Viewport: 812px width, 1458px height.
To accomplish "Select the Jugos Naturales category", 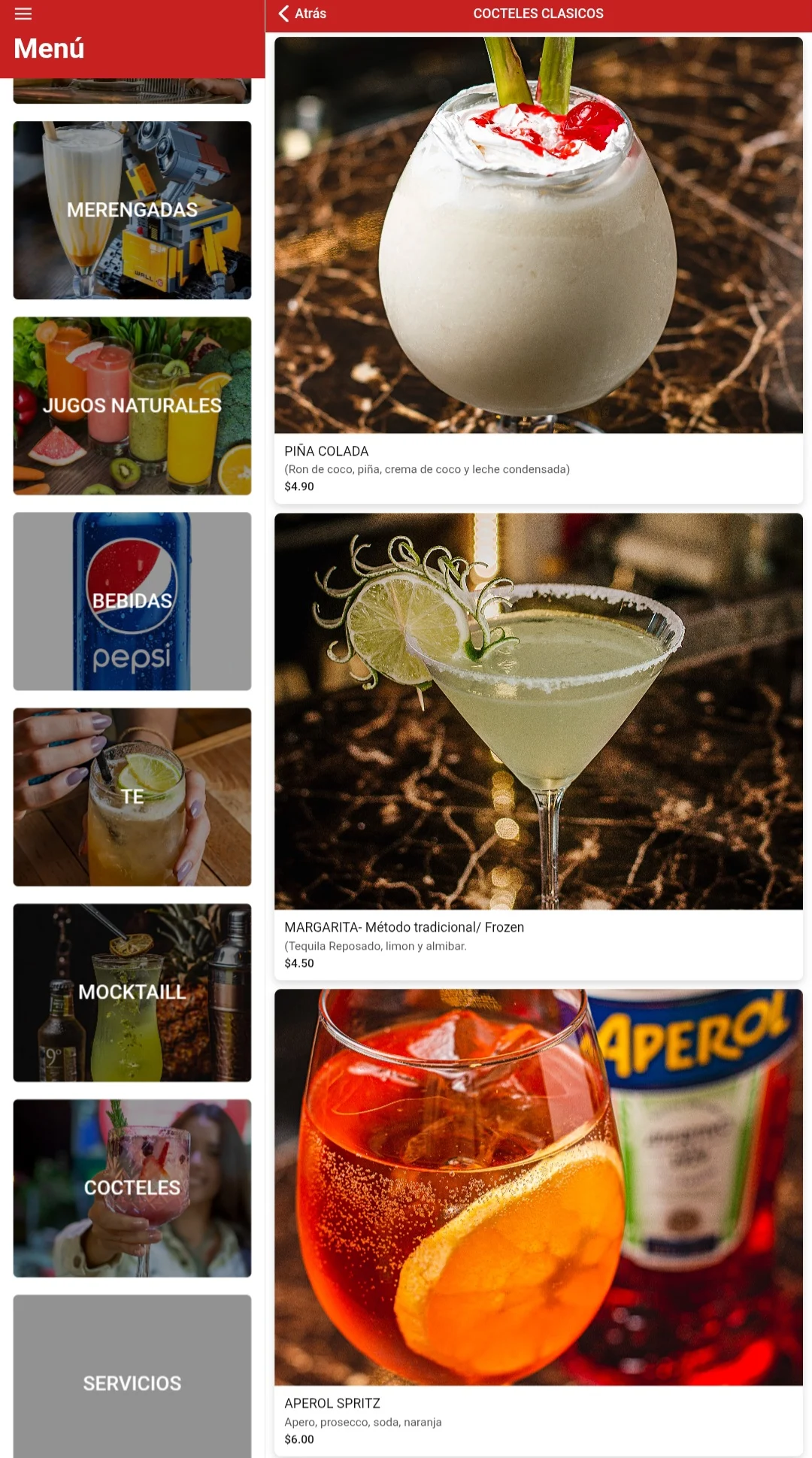I will (132, 406).
